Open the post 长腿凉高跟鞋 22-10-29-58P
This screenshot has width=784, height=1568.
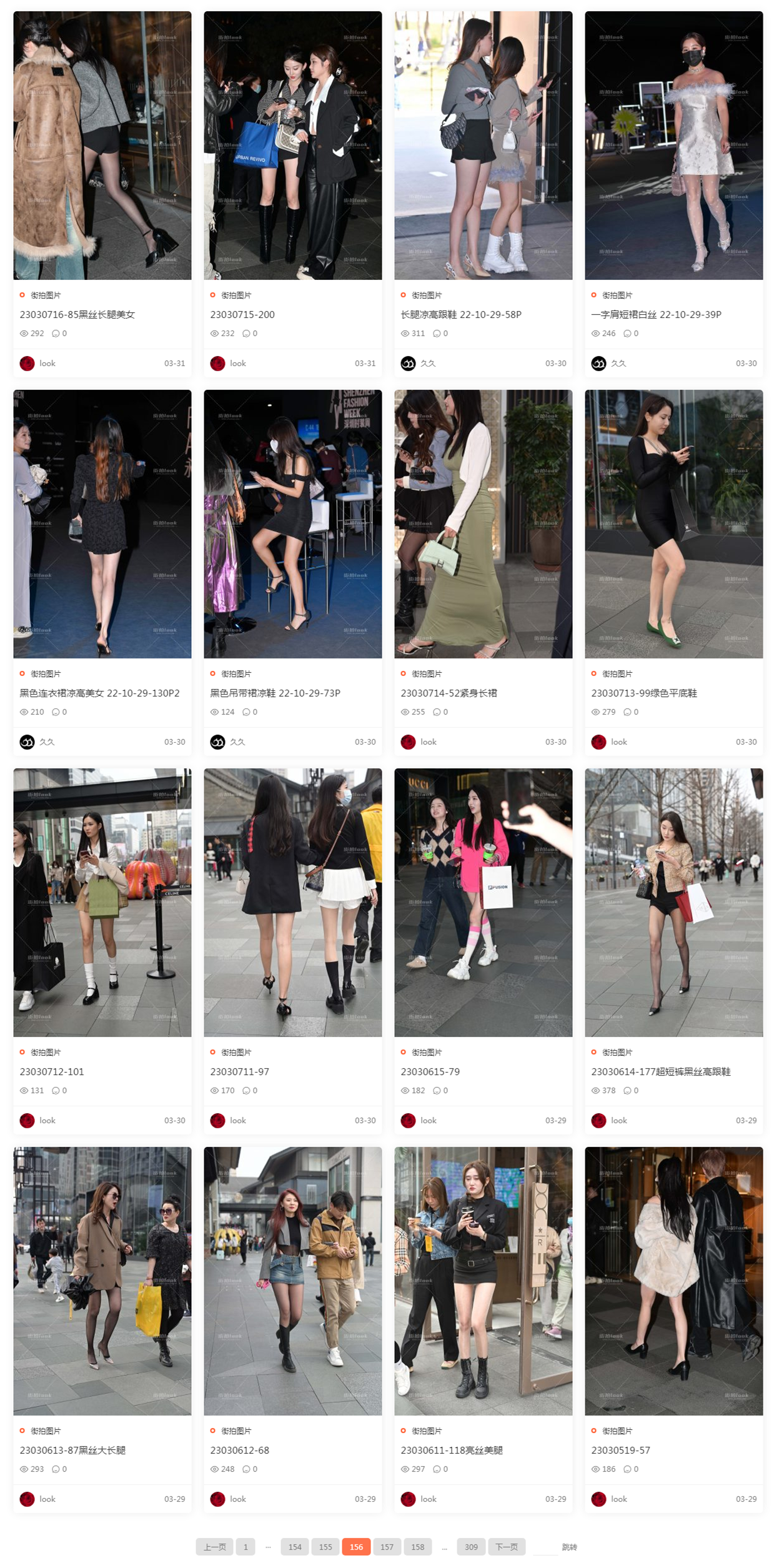pos(460,315)
